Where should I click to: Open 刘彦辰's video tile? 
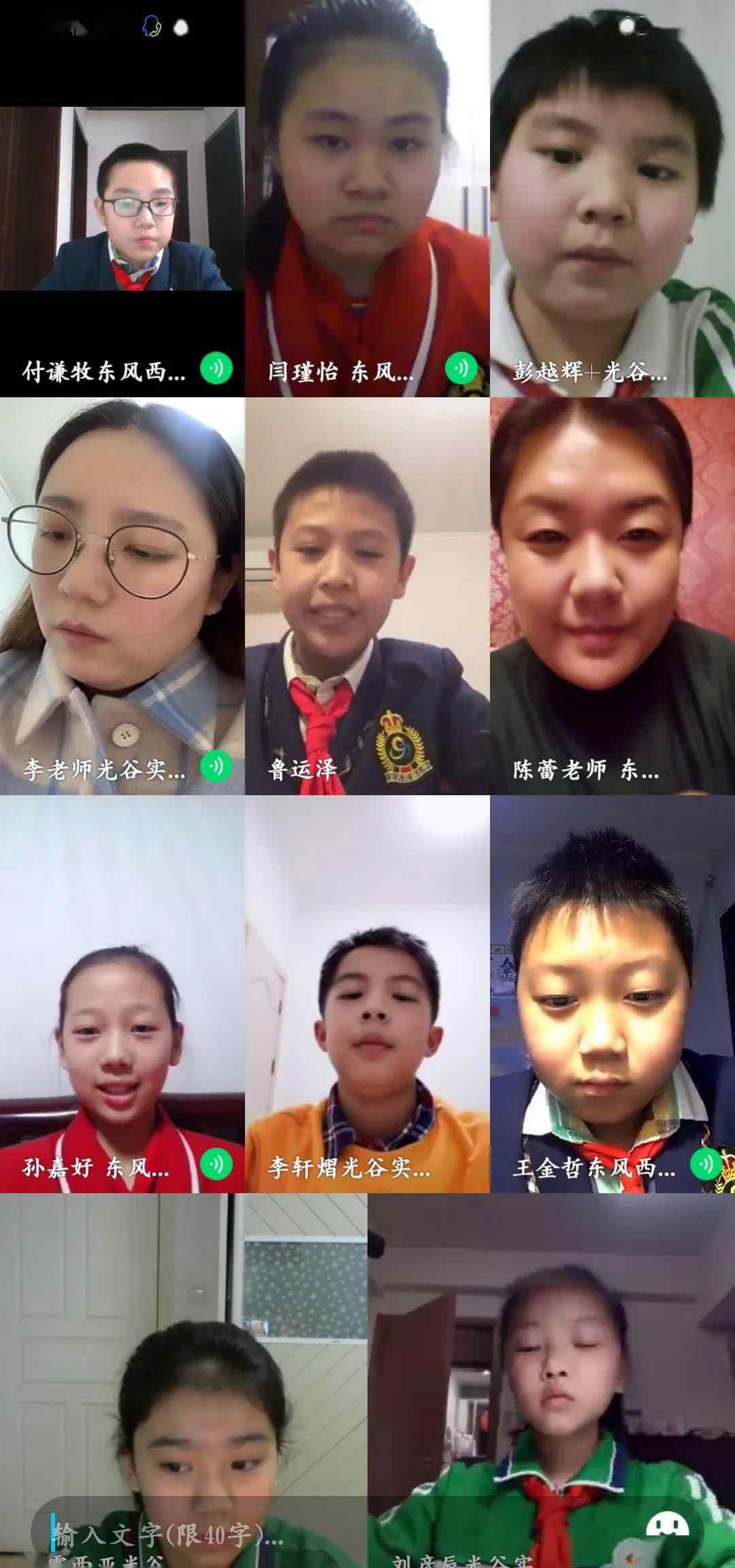[x=551, y=1381]
